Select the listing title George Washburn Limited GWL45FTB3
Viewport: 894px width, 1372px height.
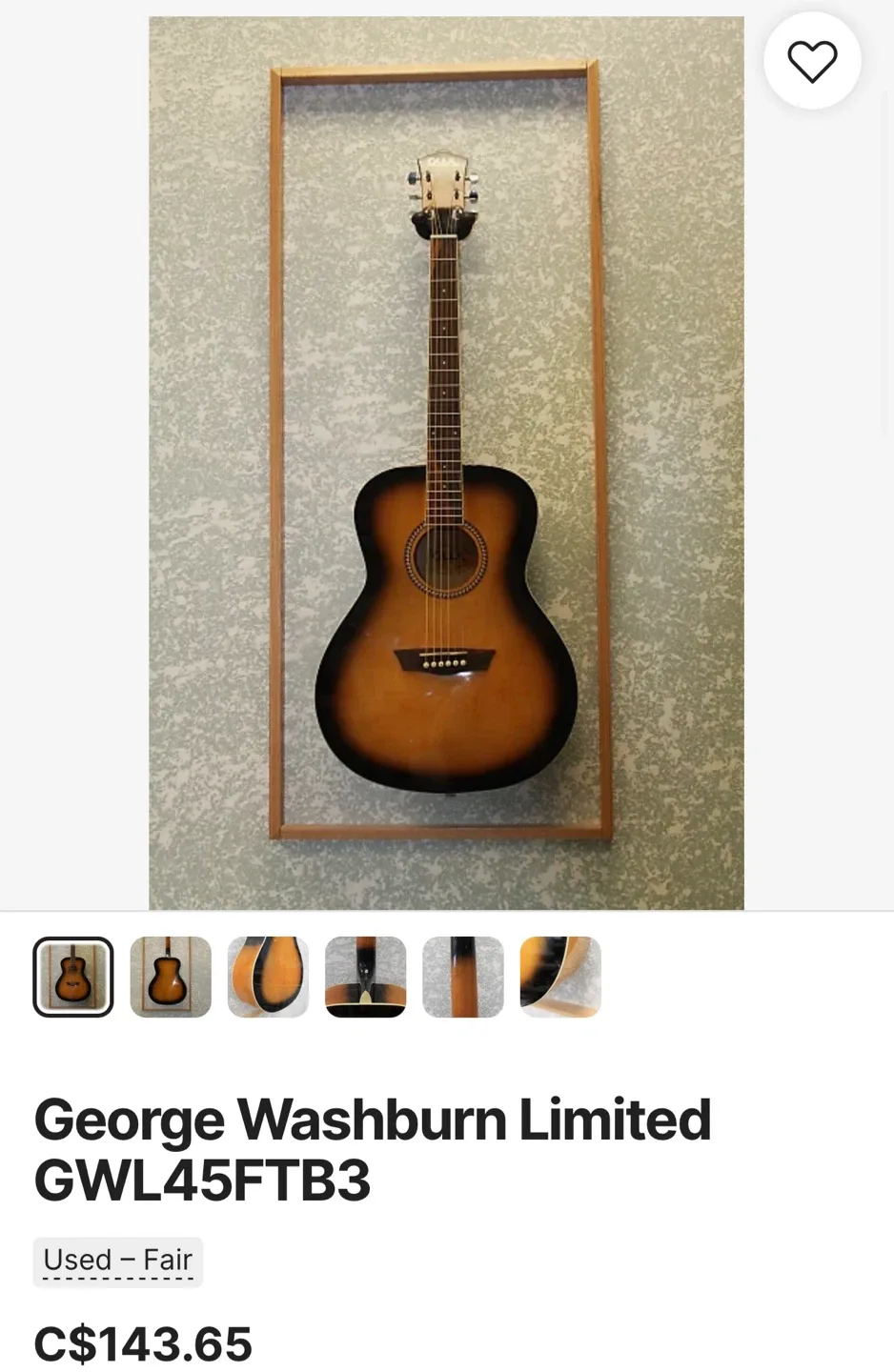(372, 1148)
